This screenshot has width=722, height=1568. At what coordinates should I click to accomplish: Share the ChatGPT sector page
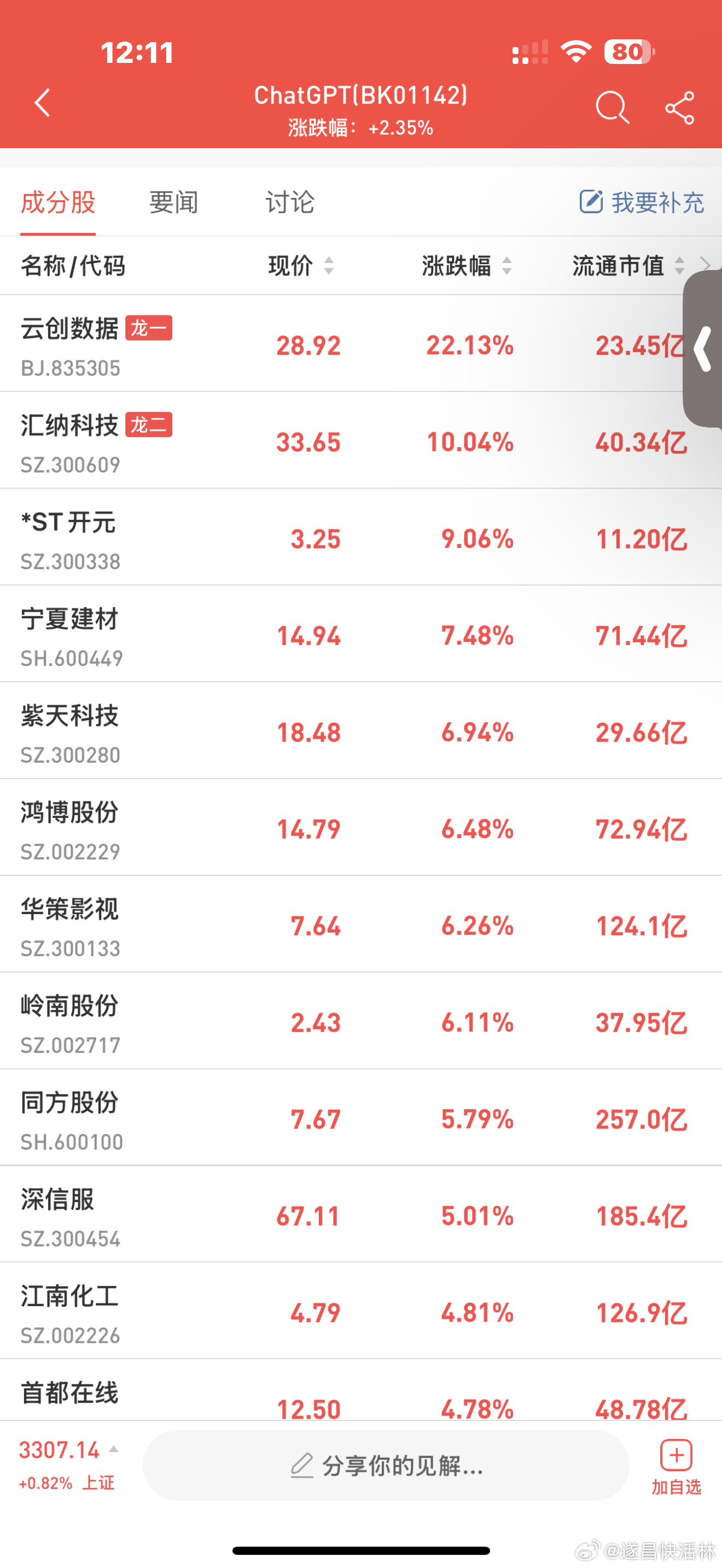679,108
